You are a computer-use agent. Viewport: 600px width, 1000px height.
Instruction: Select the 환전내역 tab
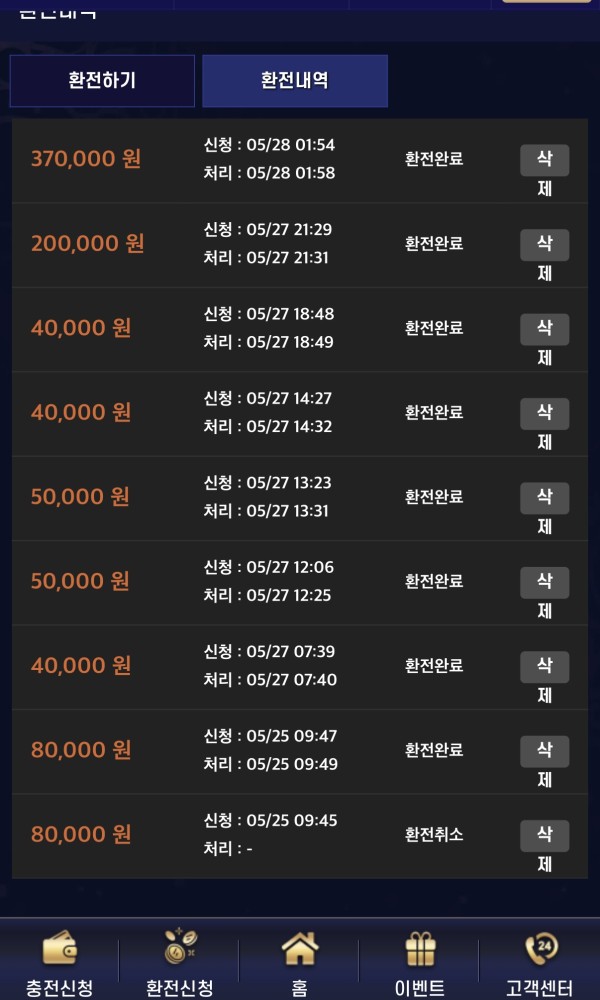pyautogui.click(x=294, y=81)
